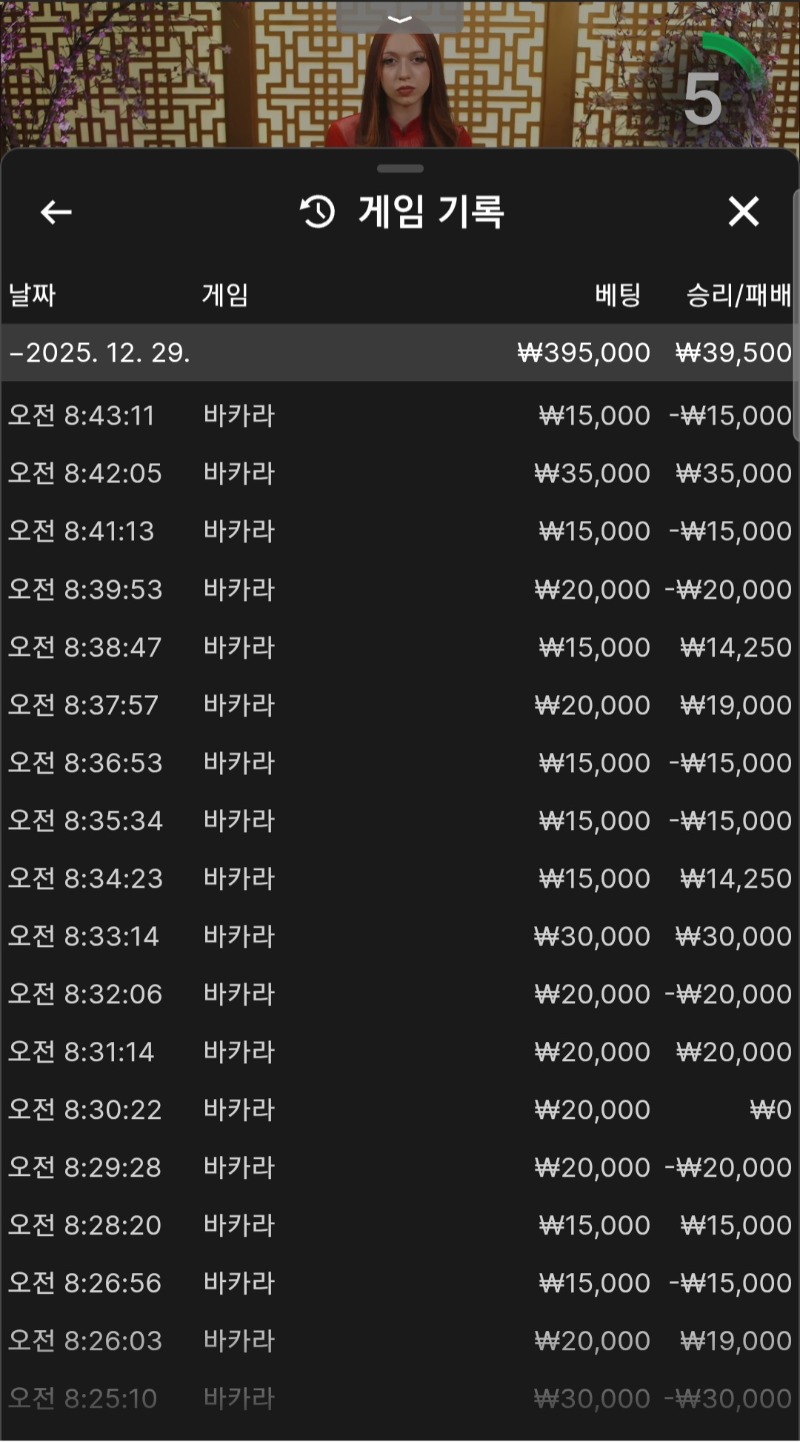View the 오전 8:26:56 round details
The height and width of the screenshot is (1442, 800).
400,1283
